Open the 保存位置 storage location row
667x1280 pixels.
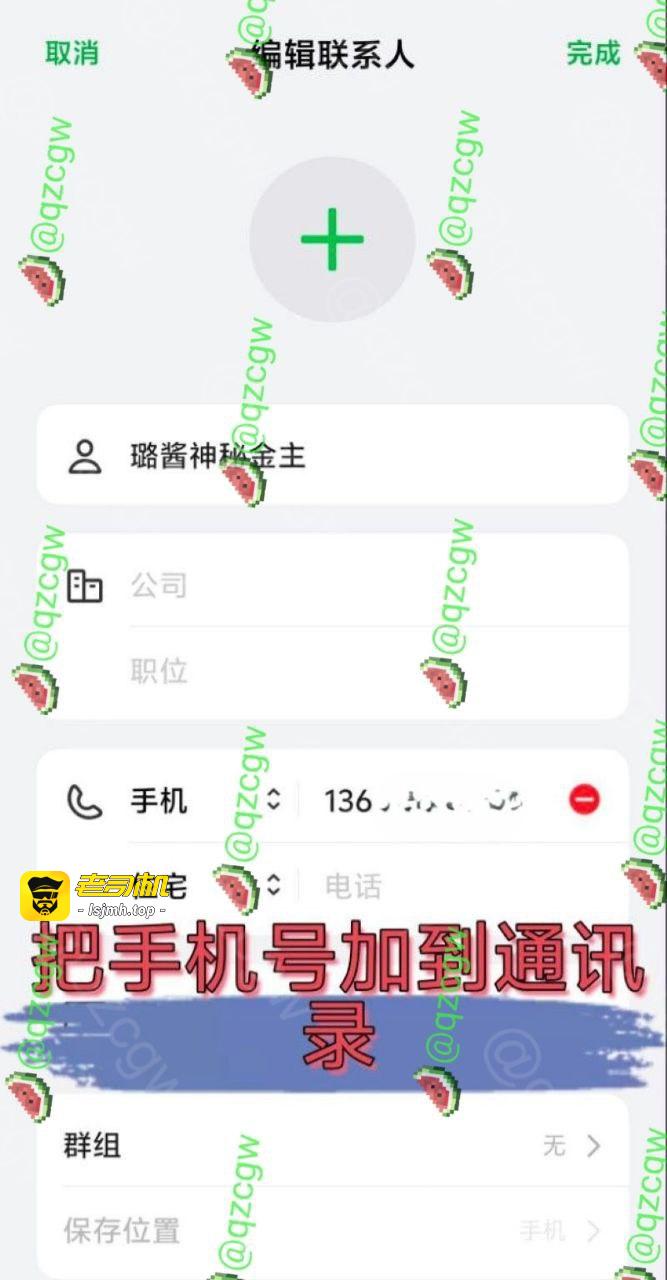click(332, 1230)
